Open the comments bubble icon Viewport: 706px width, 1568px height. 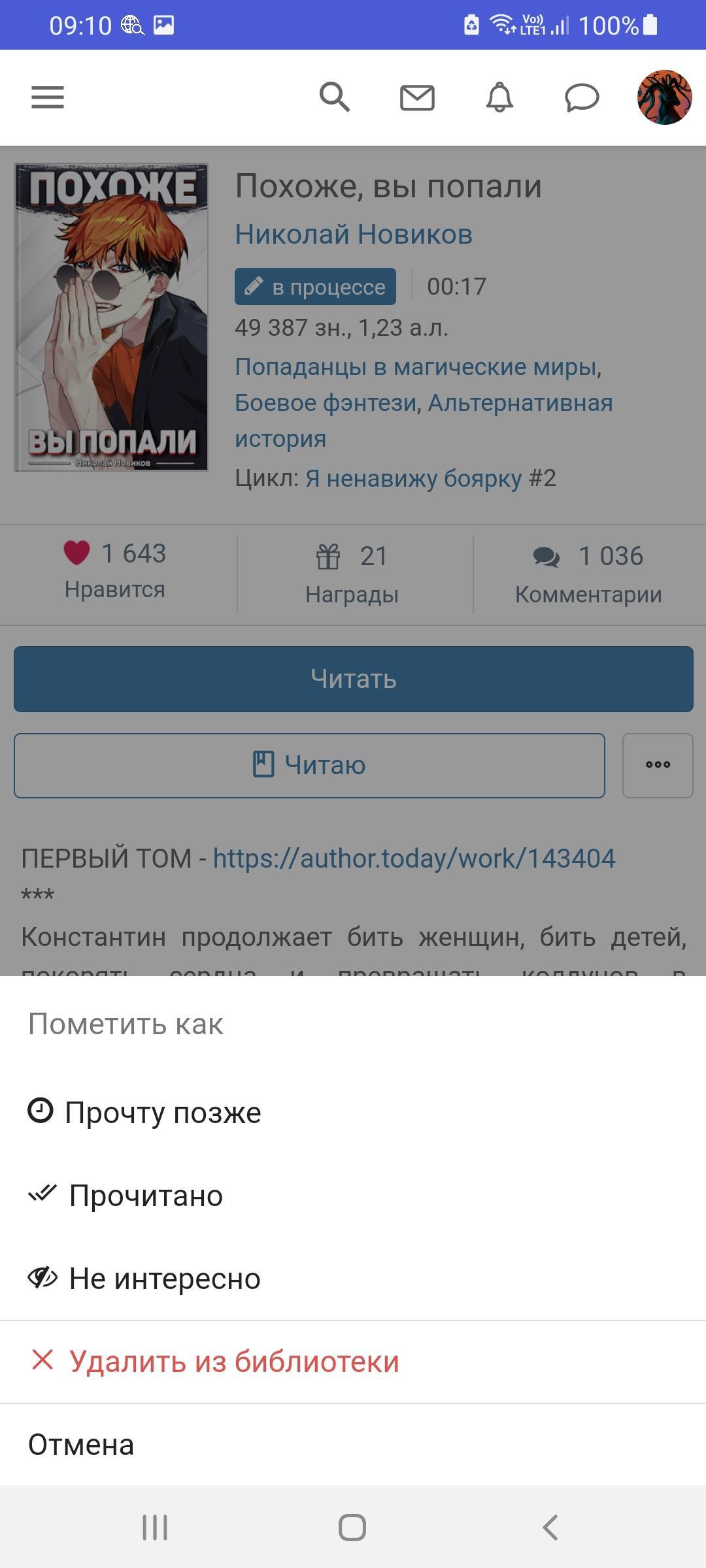(x=582, y=97)
